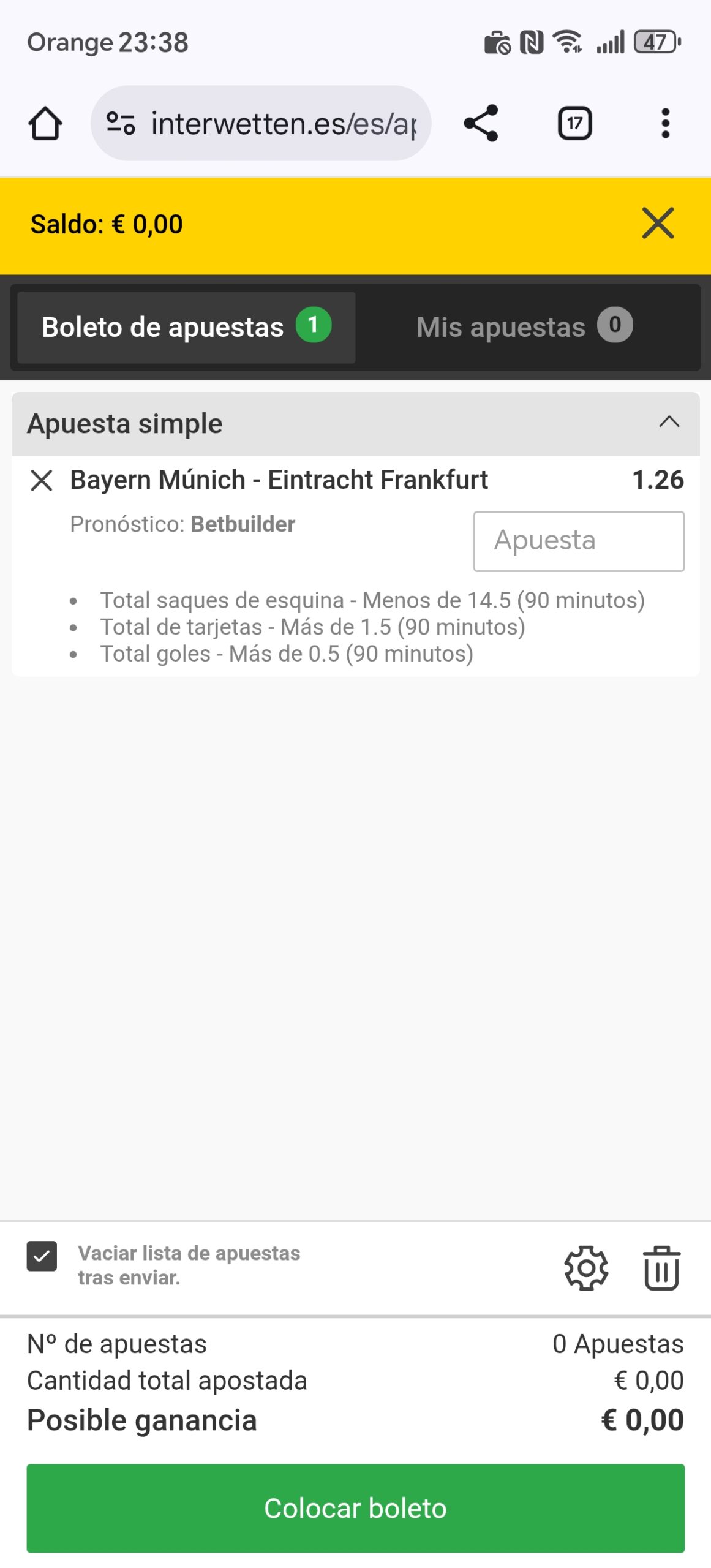The width and height of the screenshot is (711, 1568).
Task: Go to the browser home page
Action: point(45,124)
